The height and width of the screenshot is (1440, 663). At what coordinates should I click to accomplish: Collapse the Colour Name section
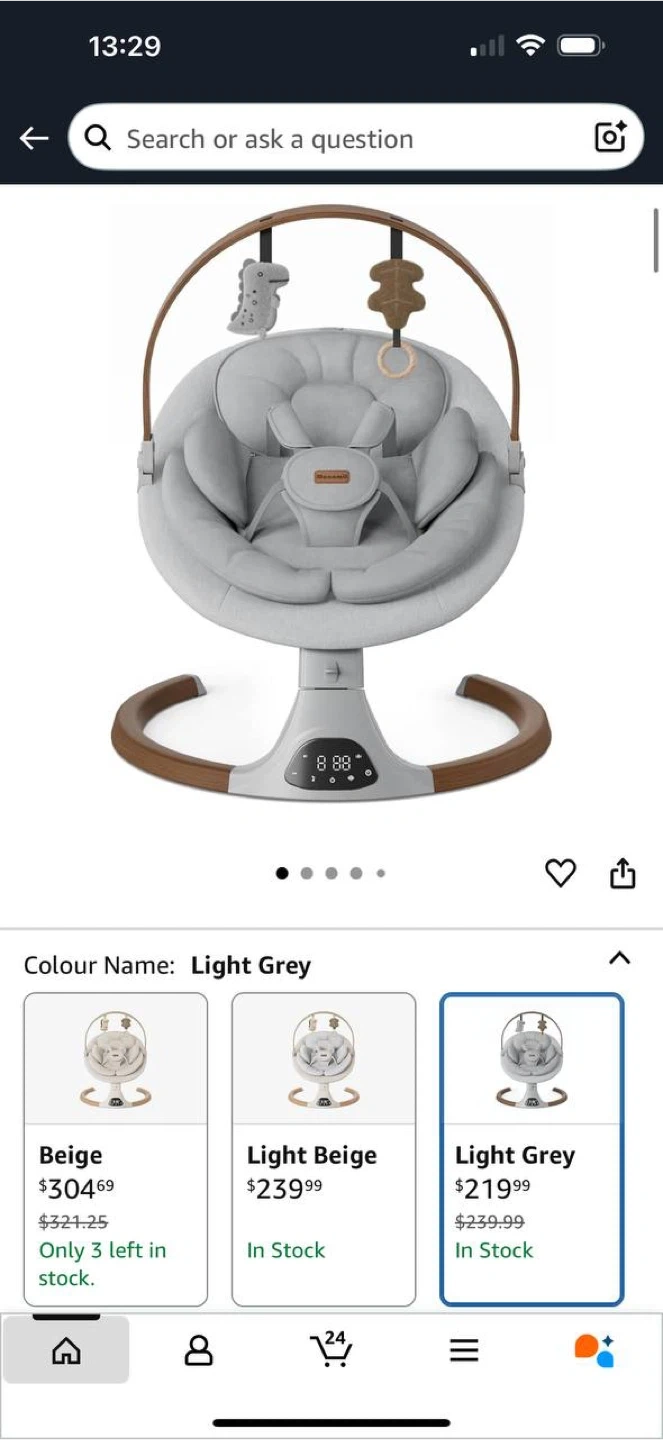620,958
